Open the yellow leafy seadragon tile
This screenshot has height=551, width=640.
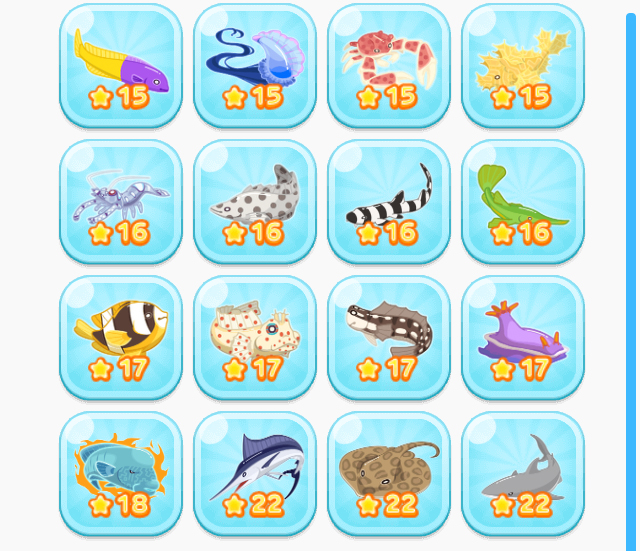tap(522, 65)
